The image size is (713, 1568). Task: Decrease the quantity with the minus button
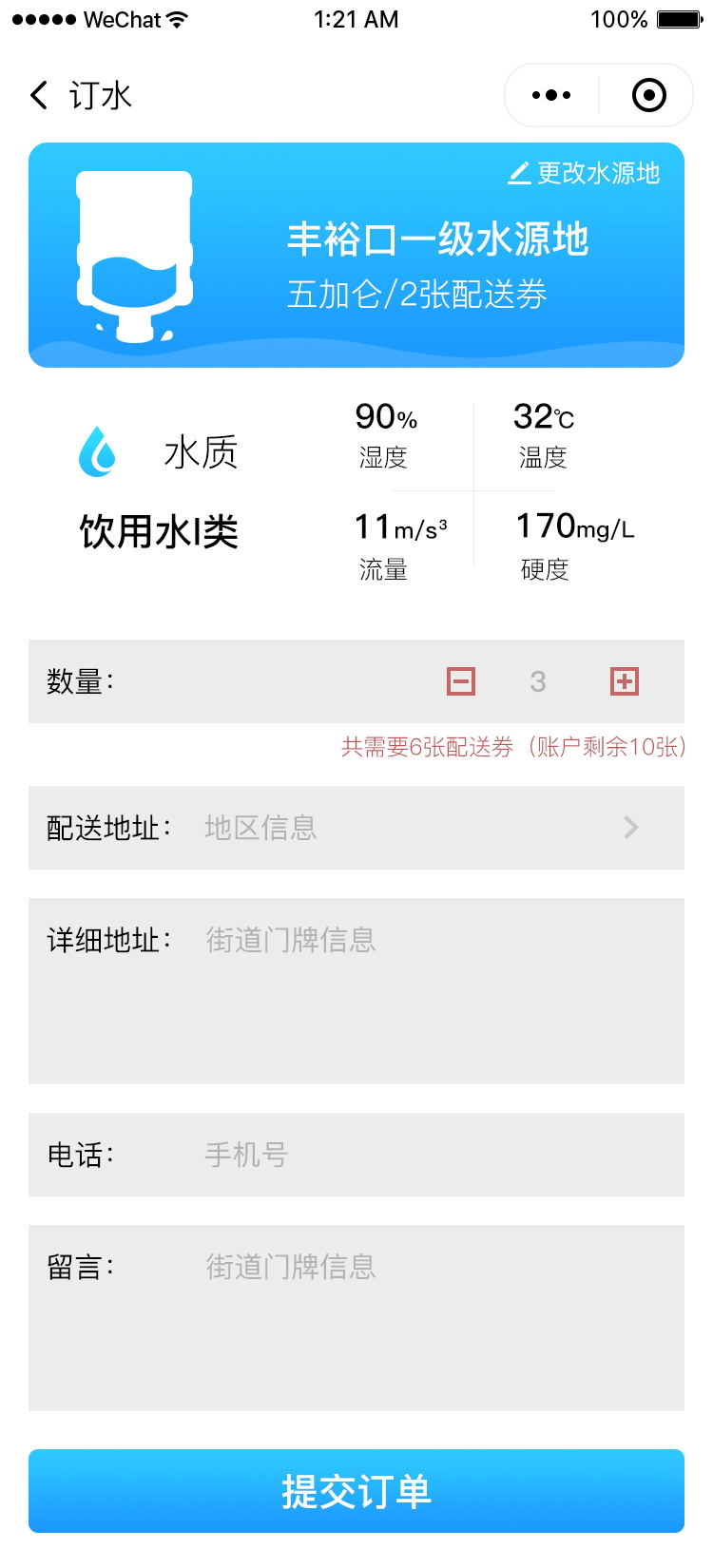[x=461, y=681]
